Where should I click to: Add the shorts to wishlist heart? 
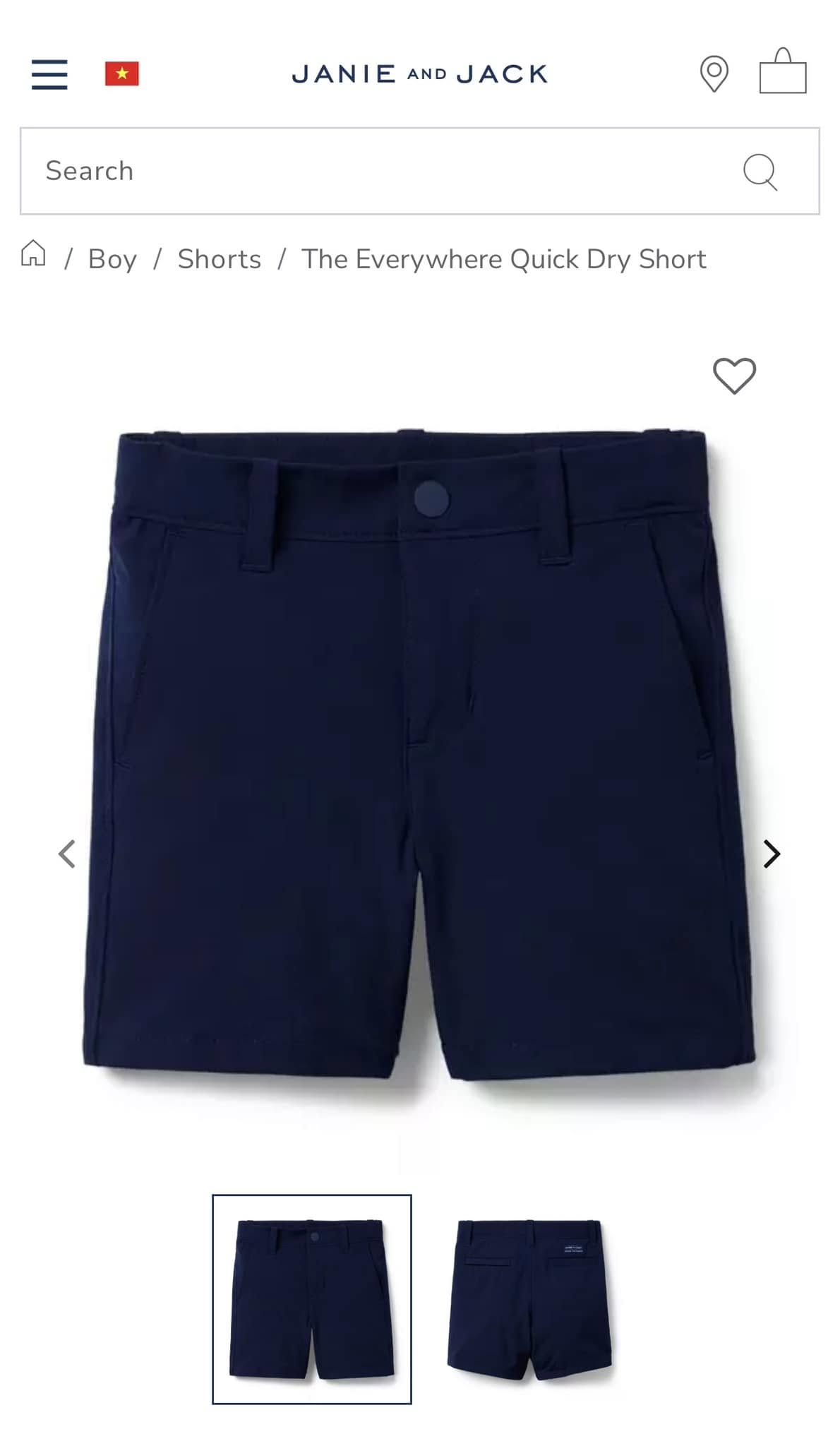coord(734,376)
